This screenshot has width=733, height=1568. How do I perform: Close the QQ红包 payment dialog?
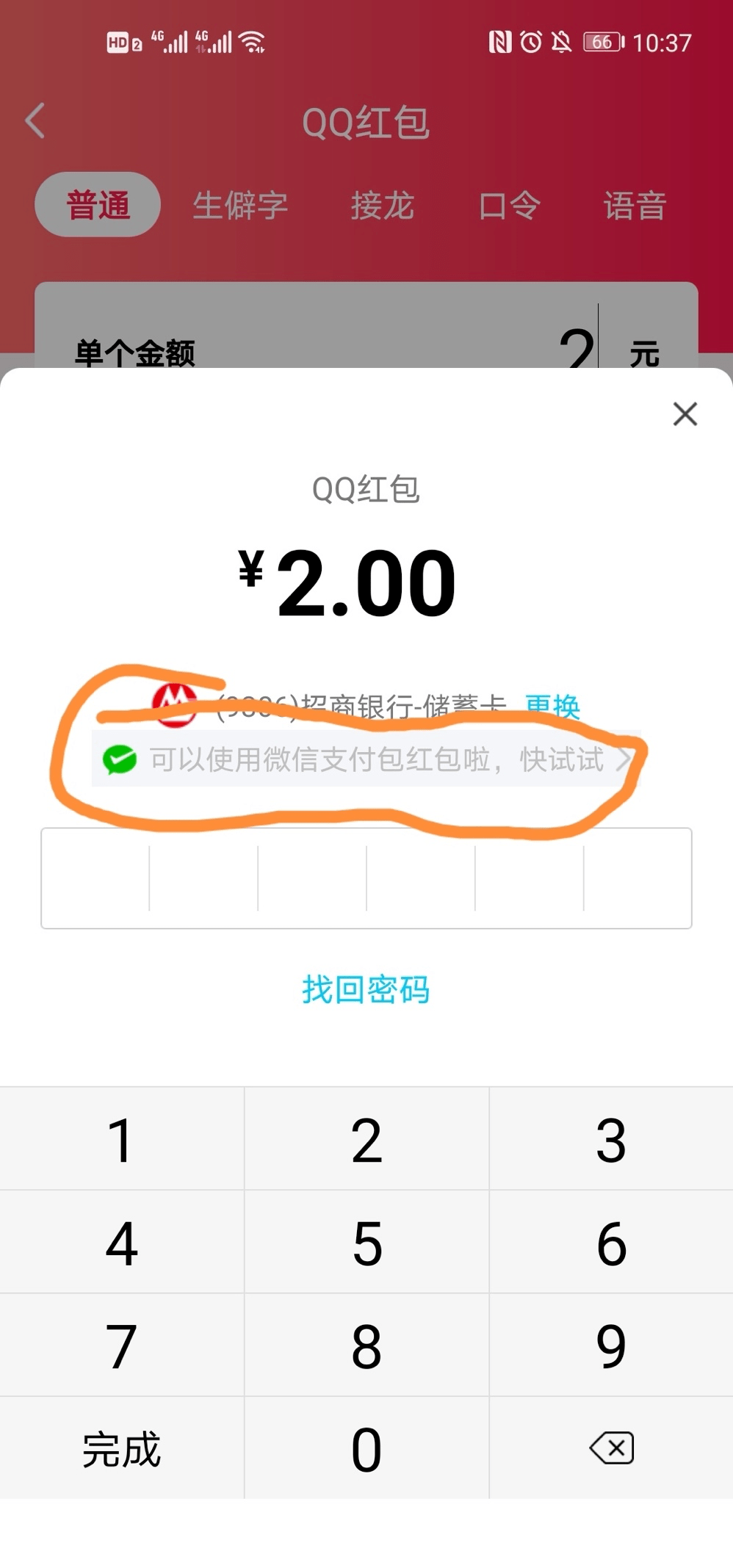coord(685,414)
